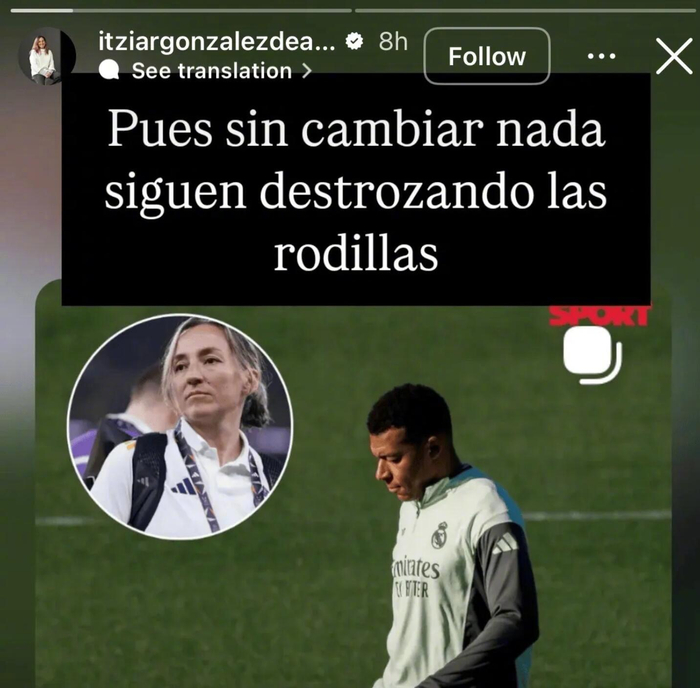Open the three-dot story options menu
Screen dimensions: 700x688
tap(601, 56)
